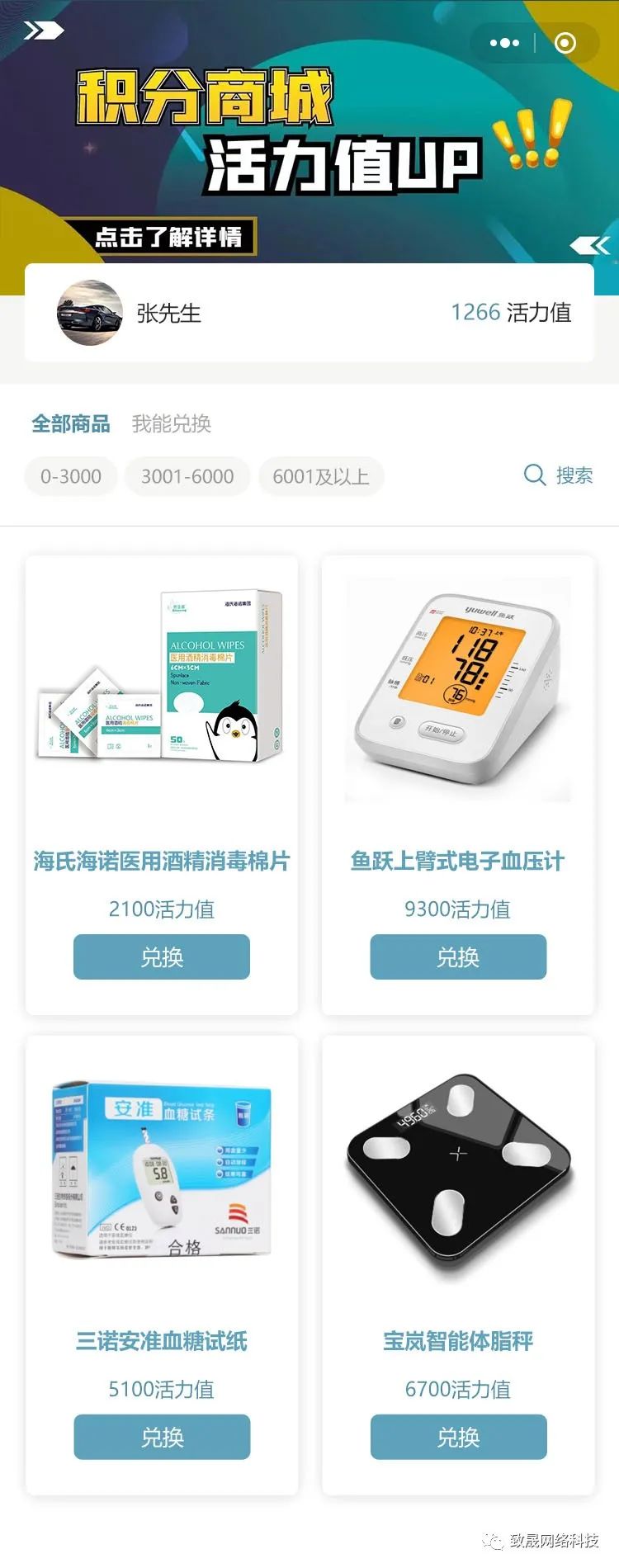Open 搜索 to search products
Screen dimensions: 619x1568
click(559, 475)
